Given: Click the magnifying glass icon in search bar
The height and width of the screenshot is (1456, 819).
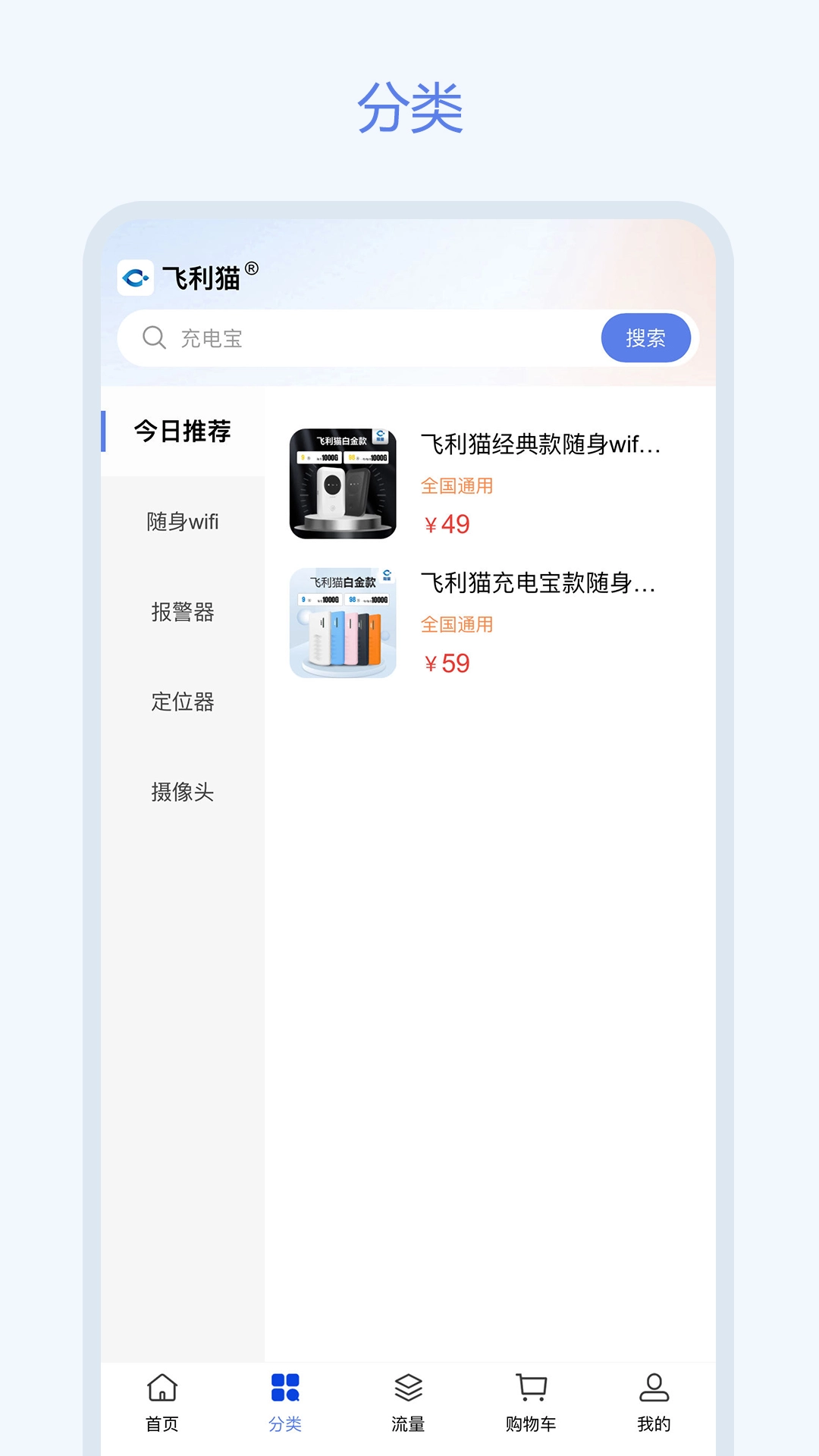Looking at the screenshot, I should (x=155, y=338).
